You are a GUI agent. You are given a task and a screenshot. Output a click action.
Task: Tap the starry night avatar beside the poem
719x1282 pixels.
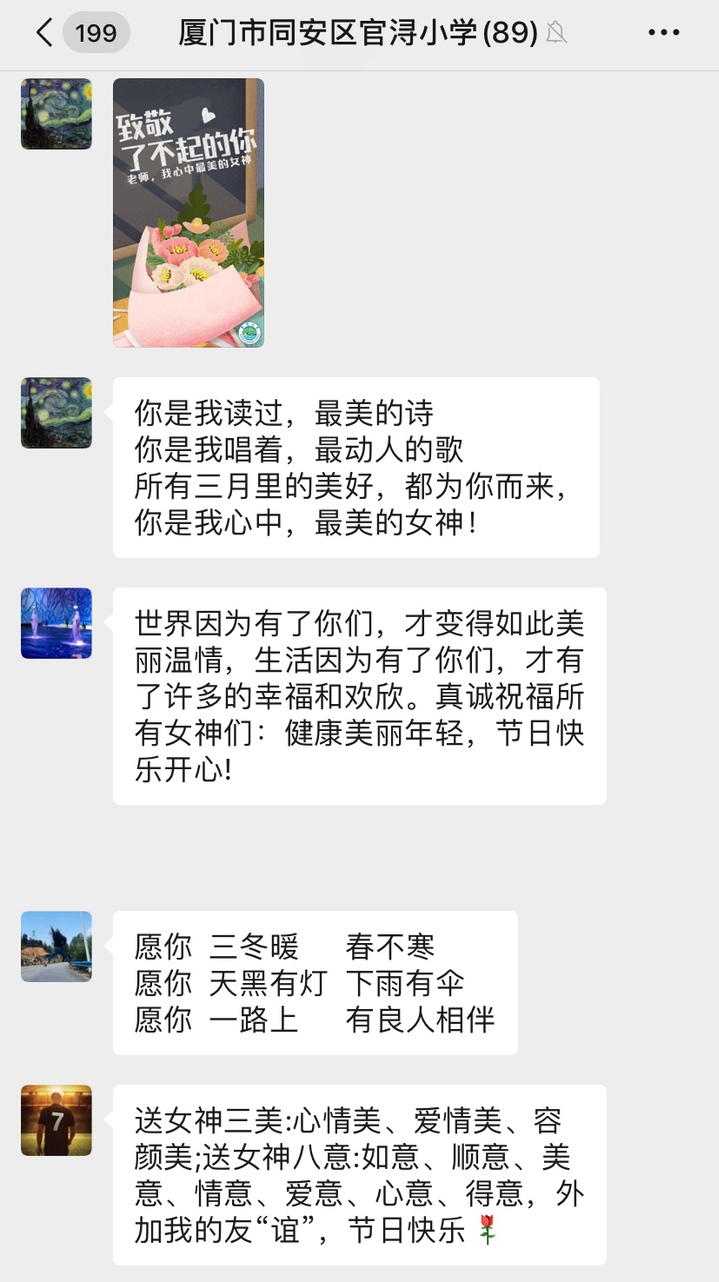(x=56, y=412)
